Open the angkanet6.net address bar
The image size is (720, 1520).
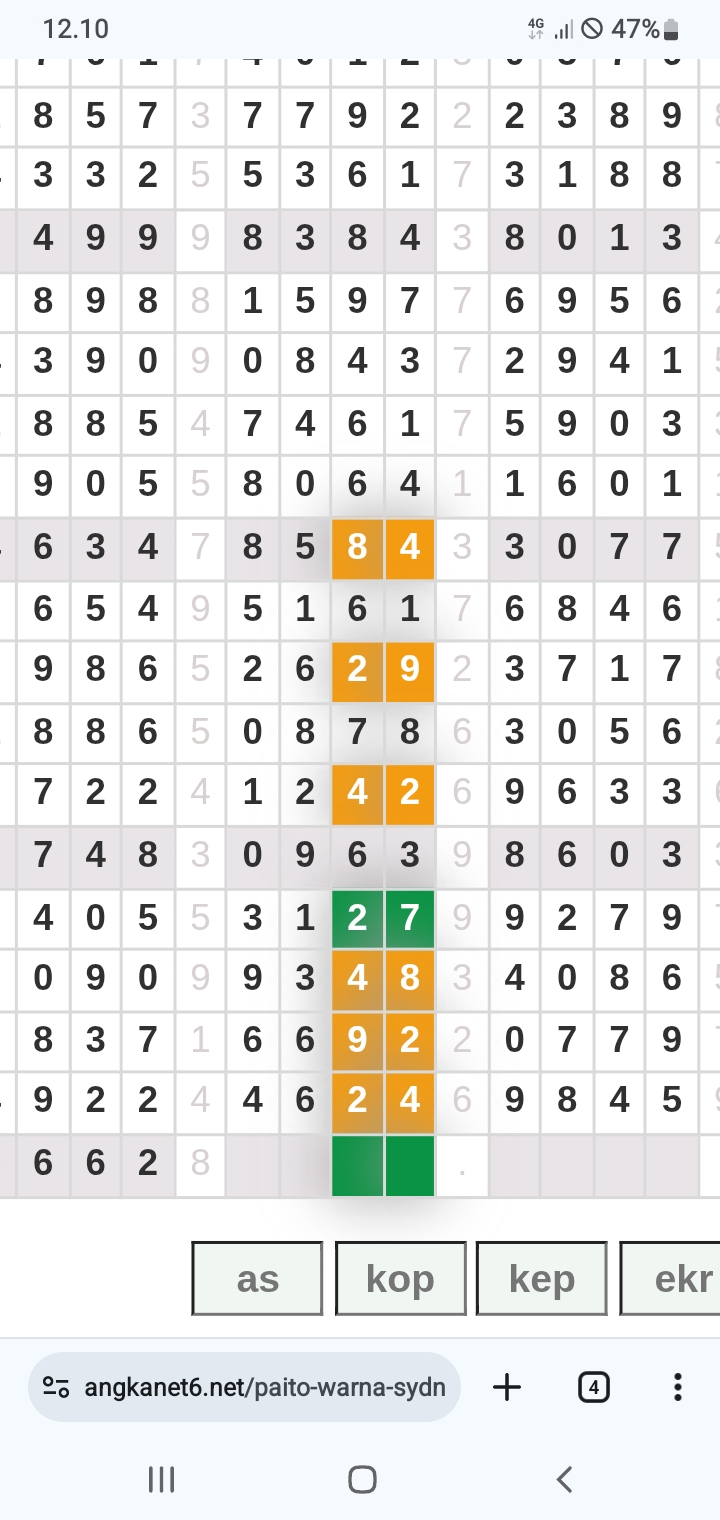(x=265, y=1387)
